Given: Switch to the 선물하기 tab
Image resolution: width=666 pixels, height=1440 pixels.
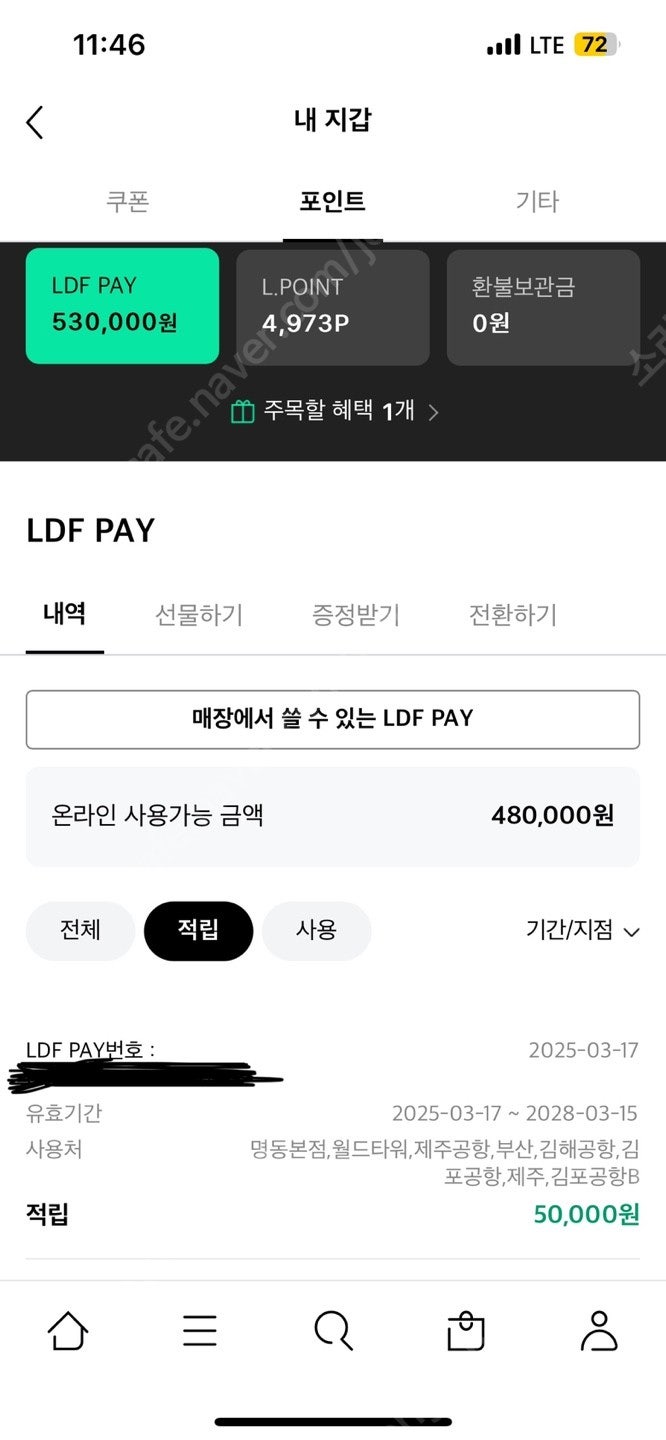Looking at the screenshot, I should (x=199, y=614).
